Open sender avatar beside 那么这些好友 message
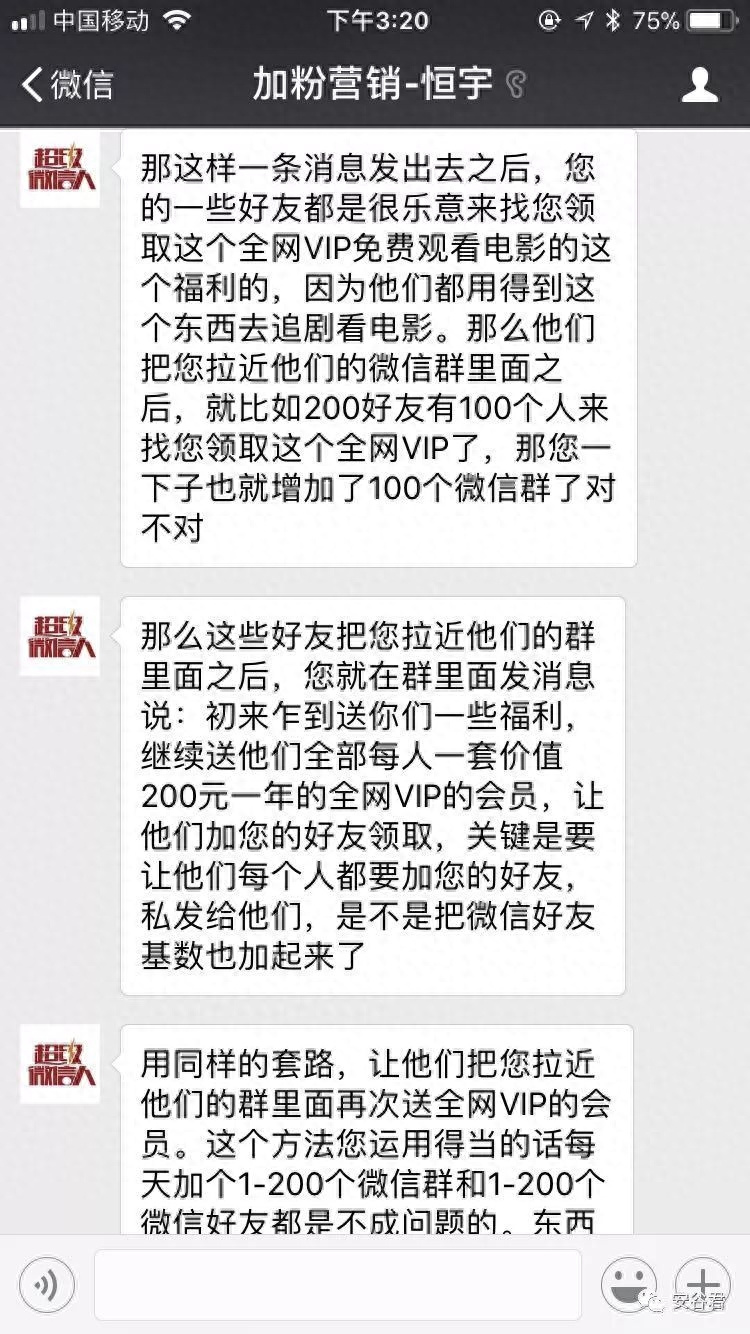The width and height of the screenshot is (750, 1334). click(x=61, y=636)
